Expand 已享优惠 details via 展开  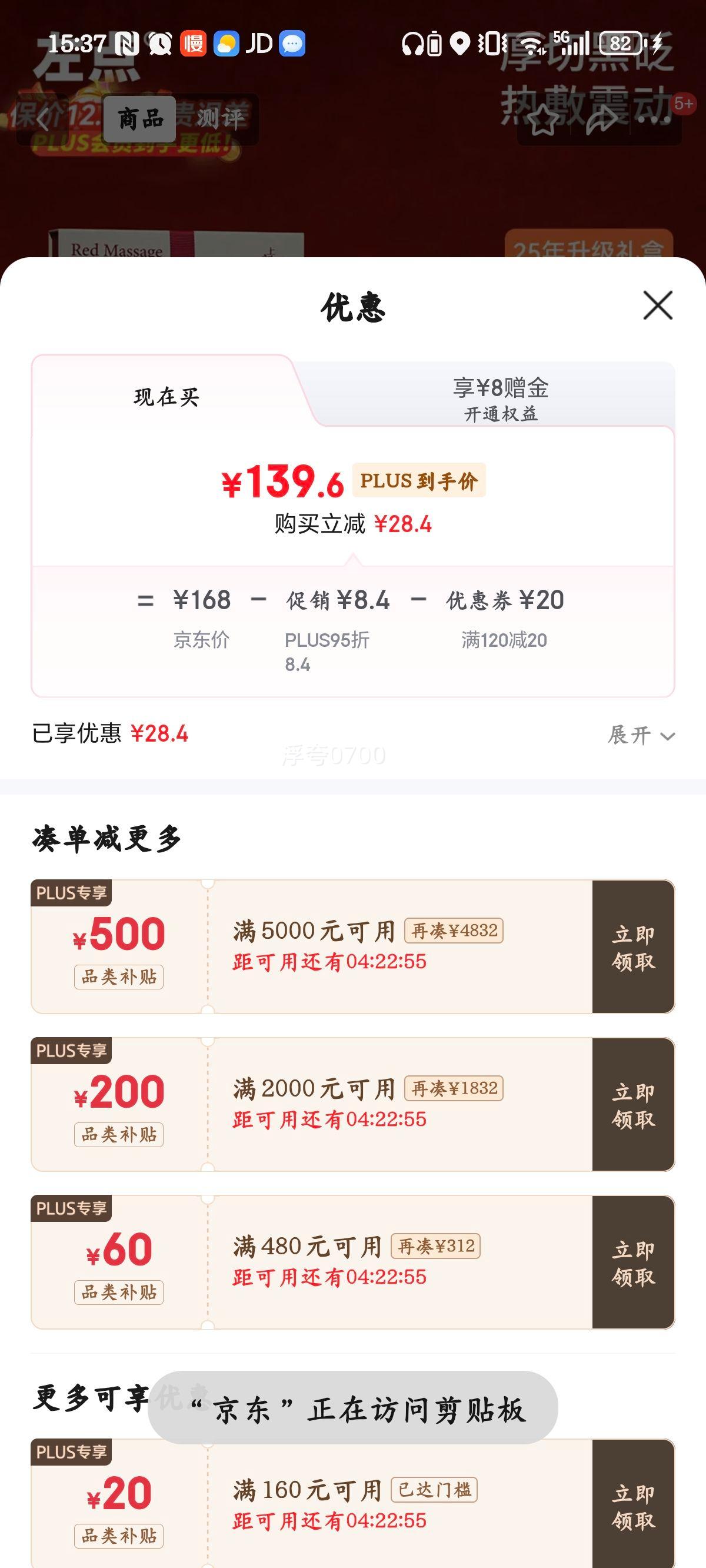pyautogui.click(x=639, y=735)
